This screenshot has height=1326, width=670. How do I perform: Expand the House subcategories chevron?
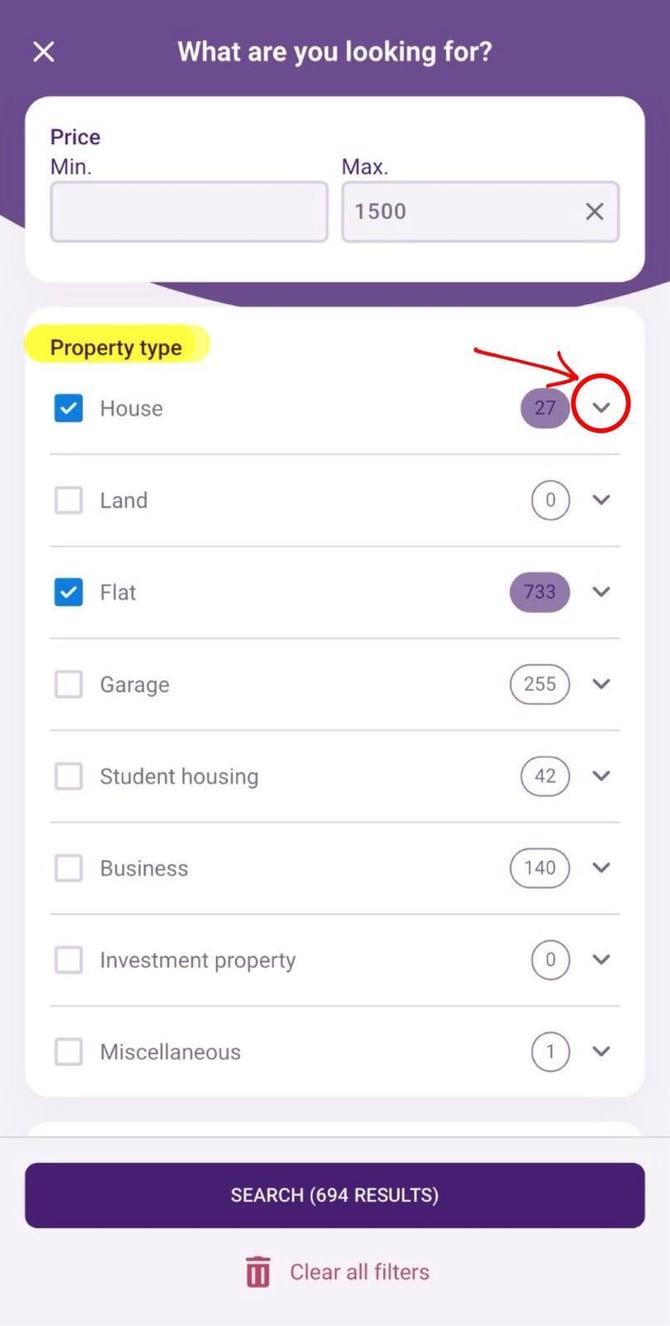pos(601,408)
